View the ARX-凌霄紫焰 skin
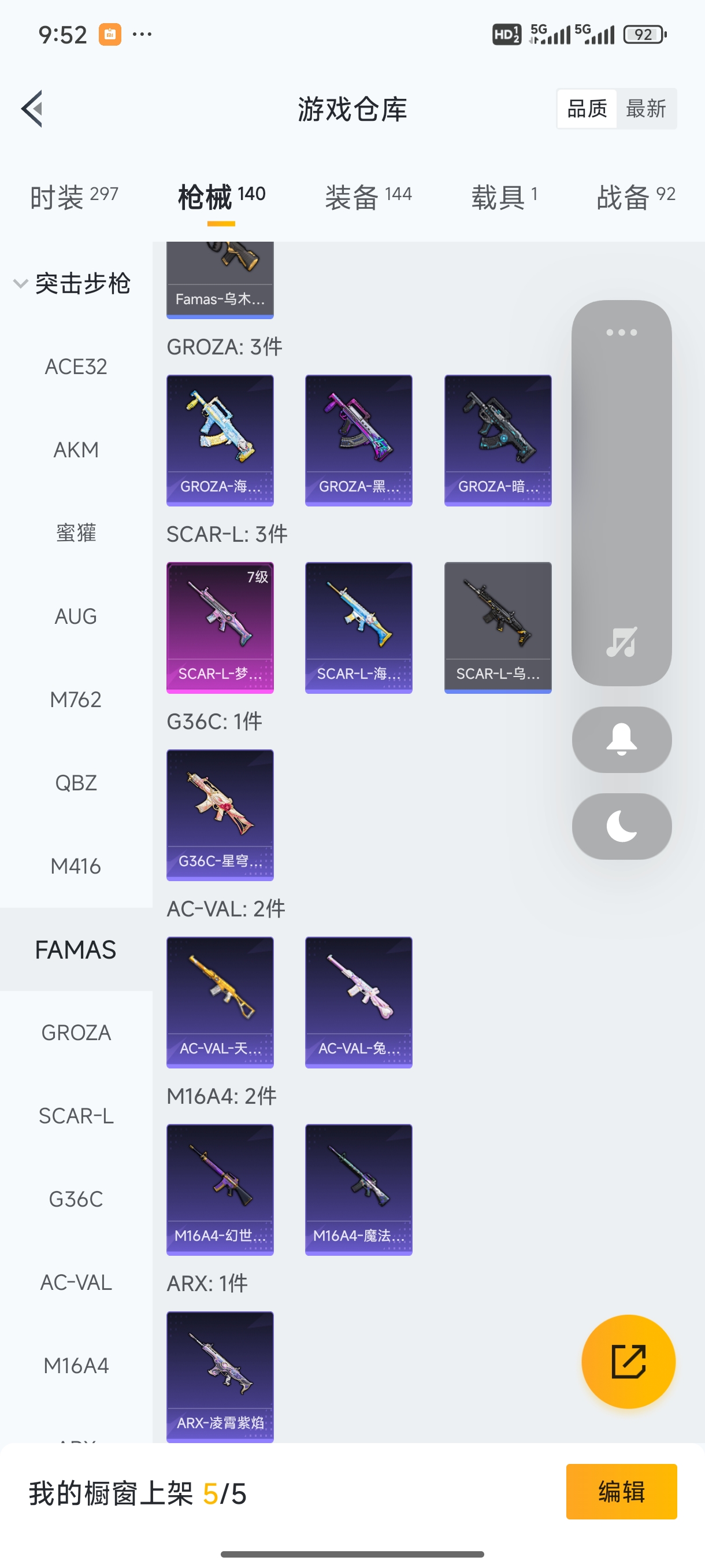 tap(220, 1376)
